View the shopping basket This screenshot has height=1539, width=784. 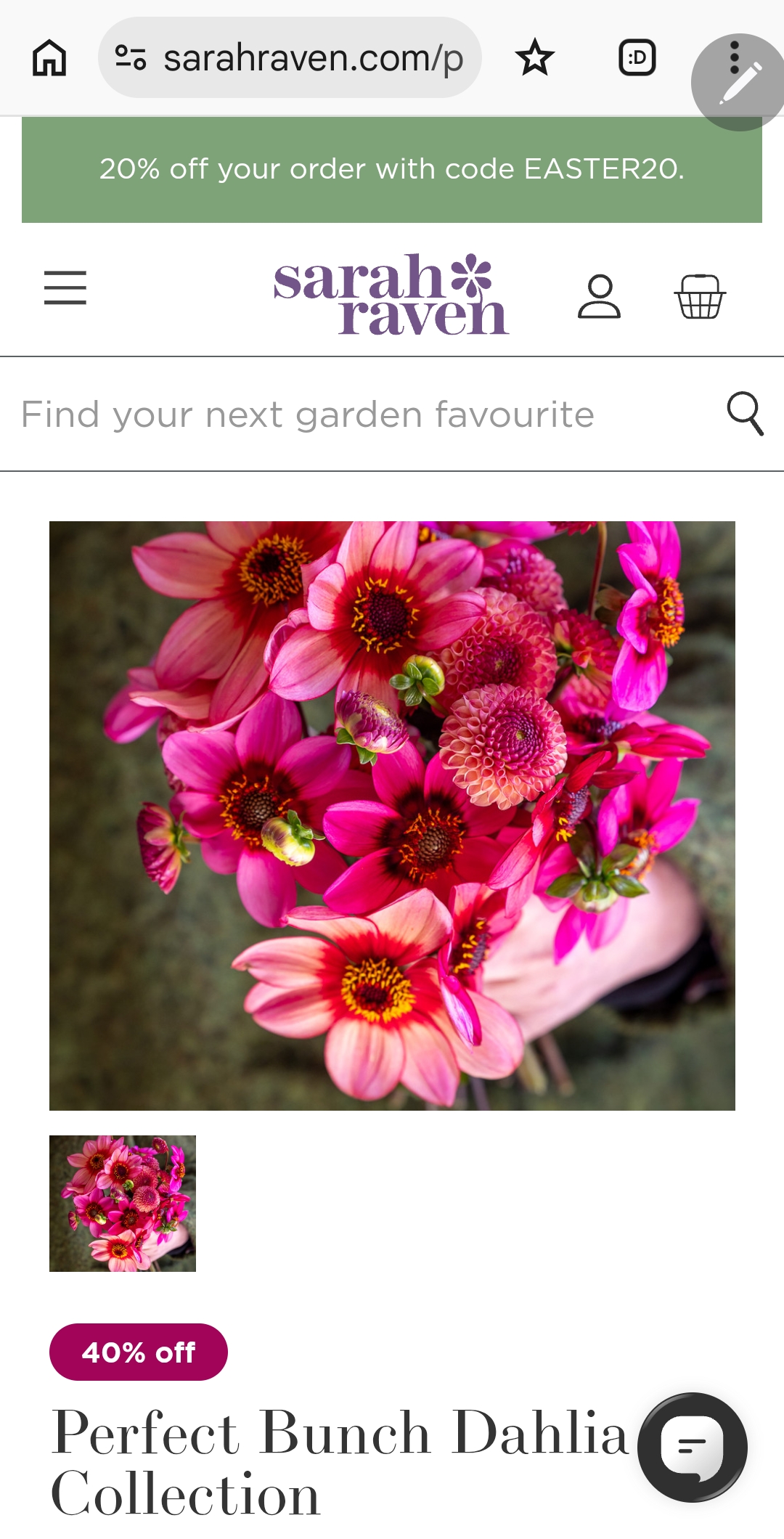click(700, 296)
